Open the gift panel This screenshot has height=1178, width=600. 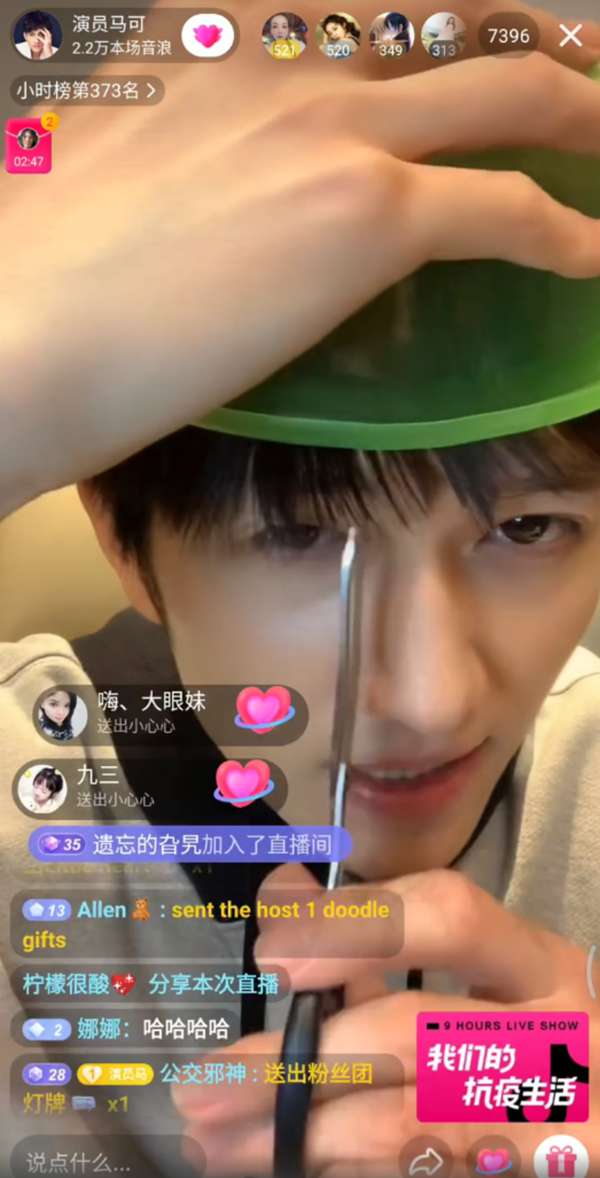561,1161
